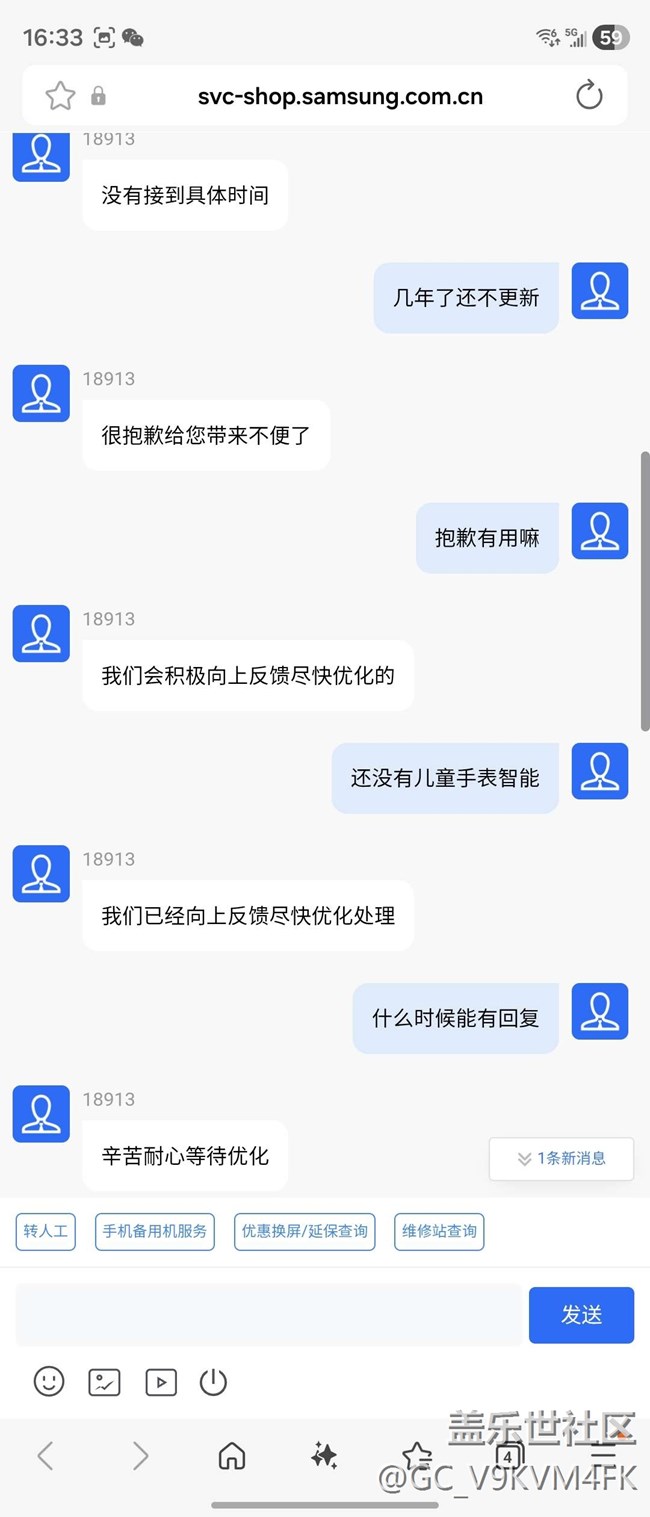This screenshot has height=1517, width=650.
Task: Jump to the 1条新消息 notice
Action: tap(561, 1158)
